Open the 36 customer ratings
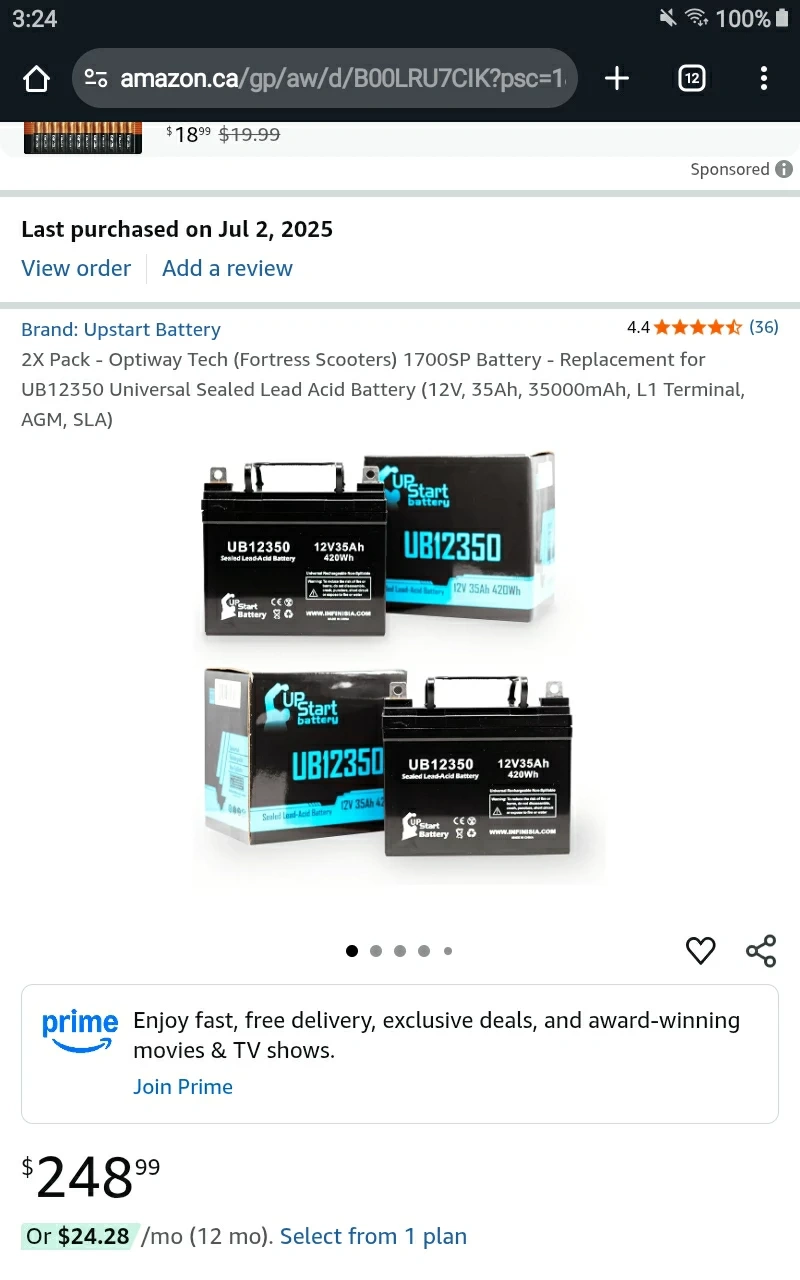This screenshot has width=800, height=1280. [764, 327]
